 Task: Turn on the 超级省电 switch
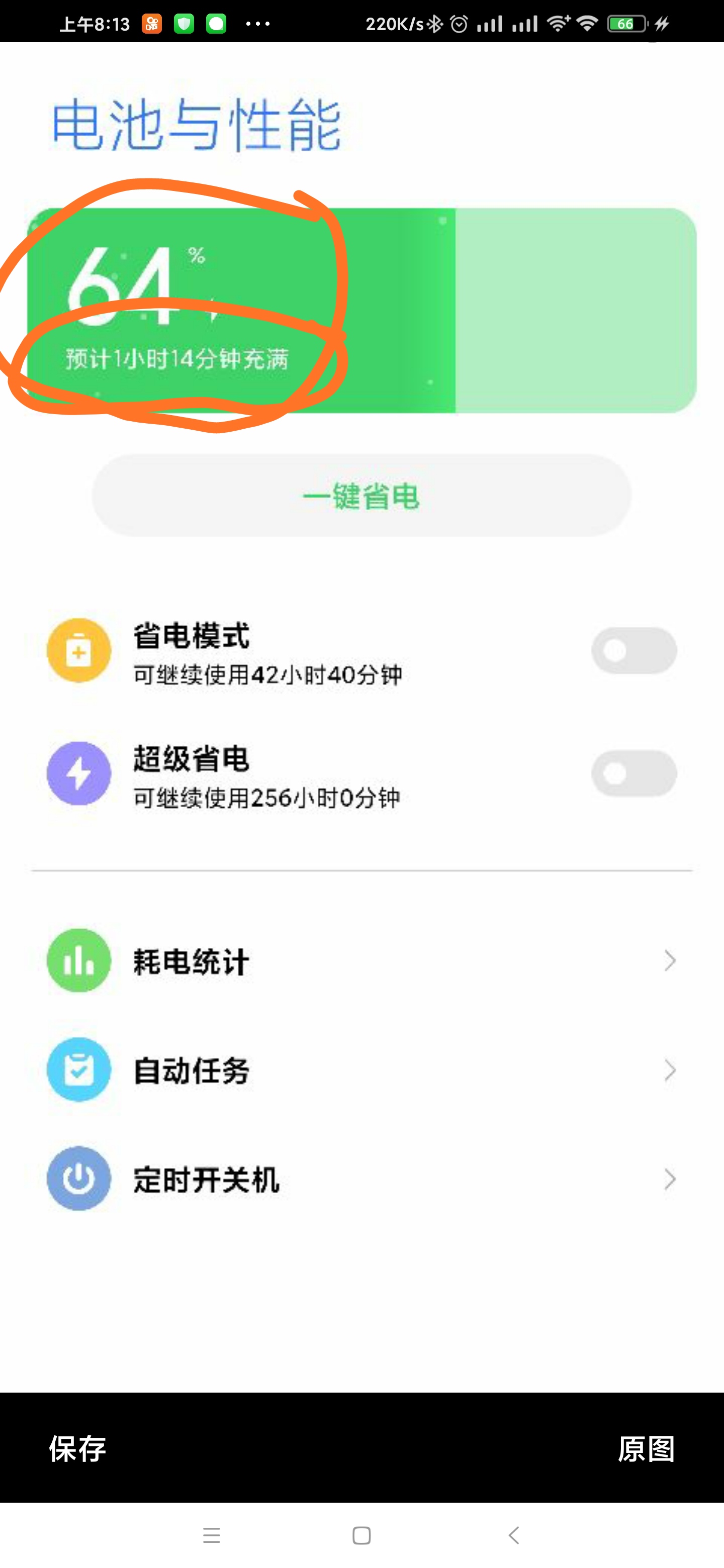[x=634, y=773]
